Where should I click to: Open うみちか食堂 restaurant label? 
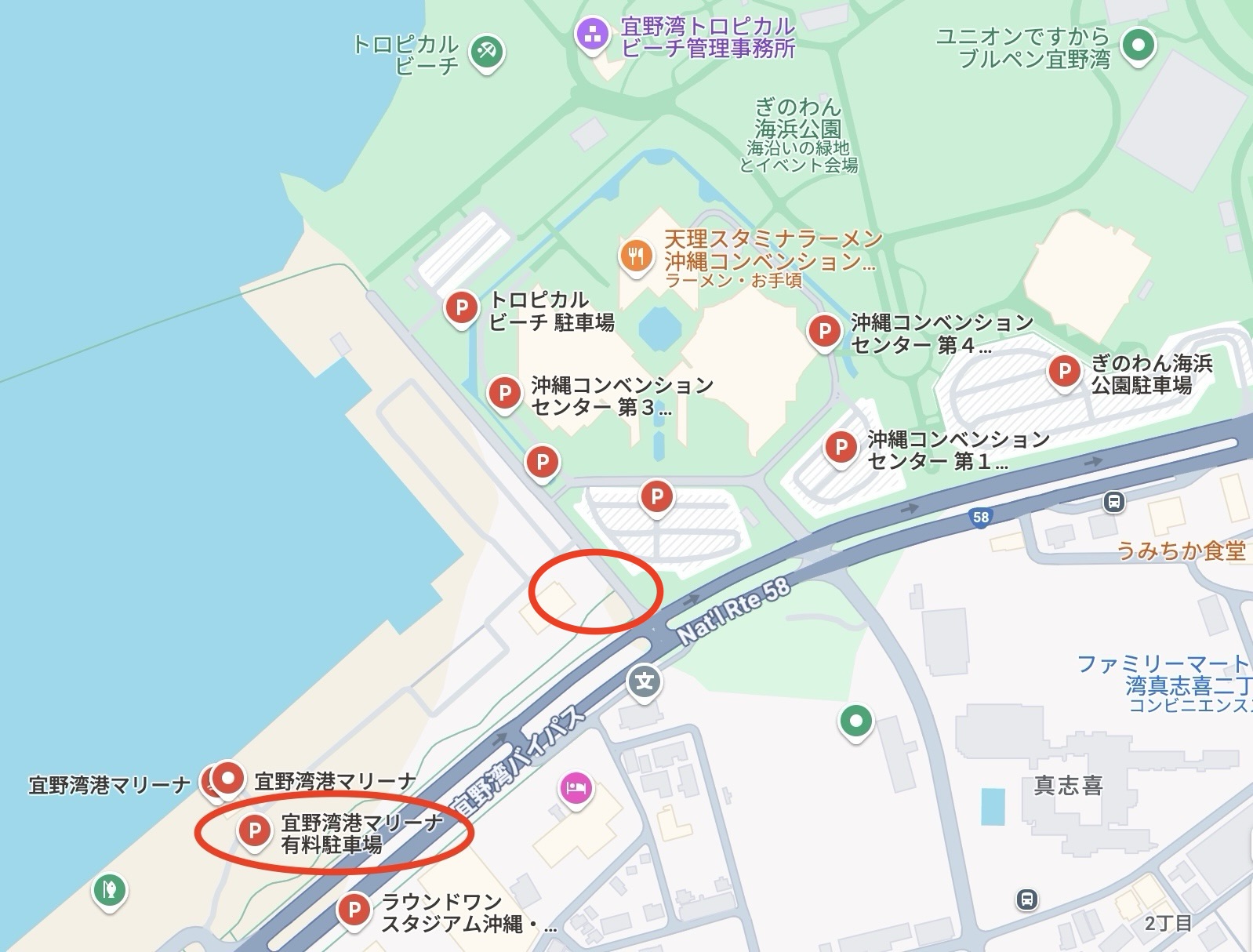(1181, 551)
